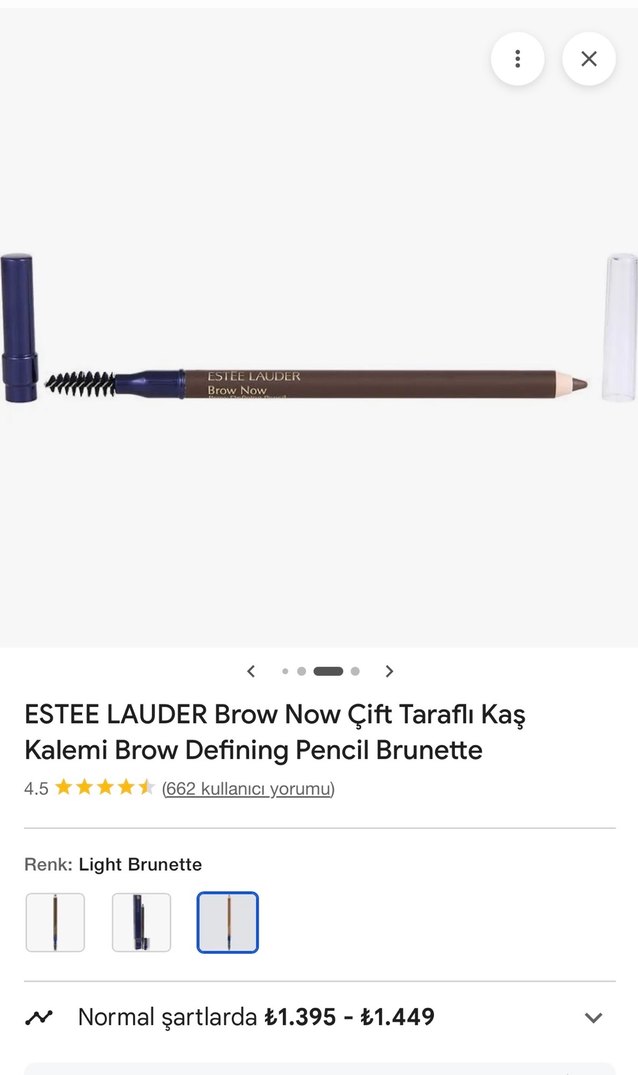The image size is (638, 1075).
Task: Open the Estee Lauder pencil product image
Action: (320, 380)
